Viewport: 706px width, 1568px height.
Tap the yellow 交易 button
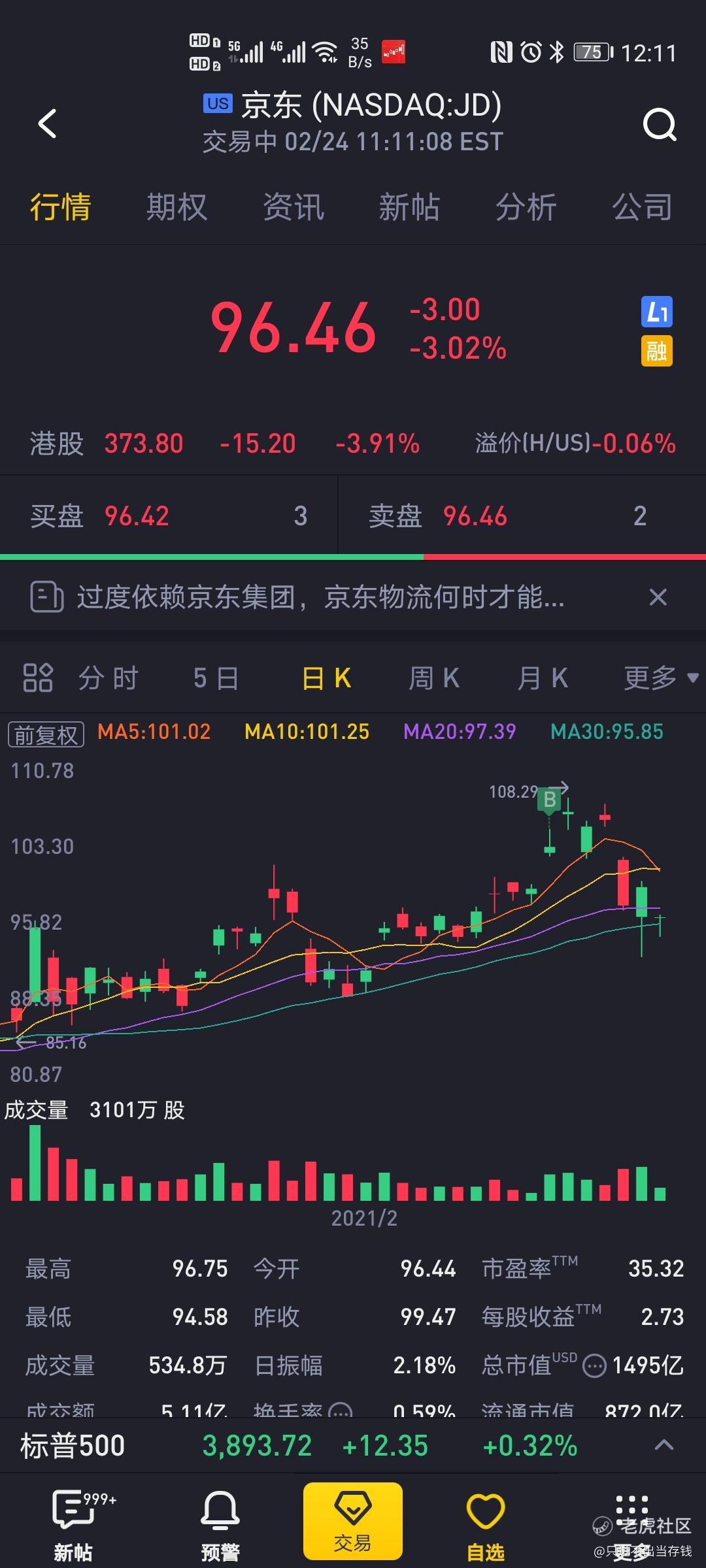click(352, 1520)
